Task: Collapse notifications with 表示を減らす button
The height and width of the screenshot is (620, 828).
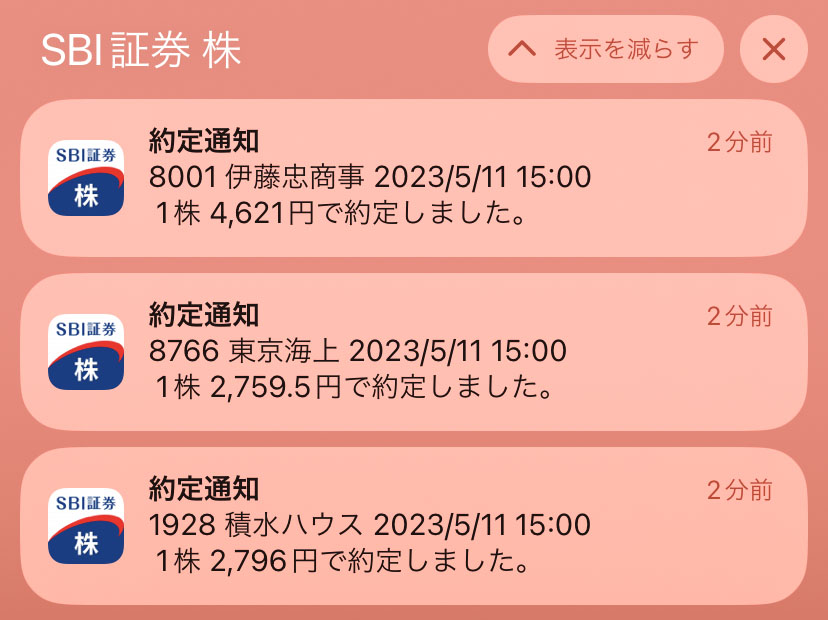Action: tap(605, 49)
